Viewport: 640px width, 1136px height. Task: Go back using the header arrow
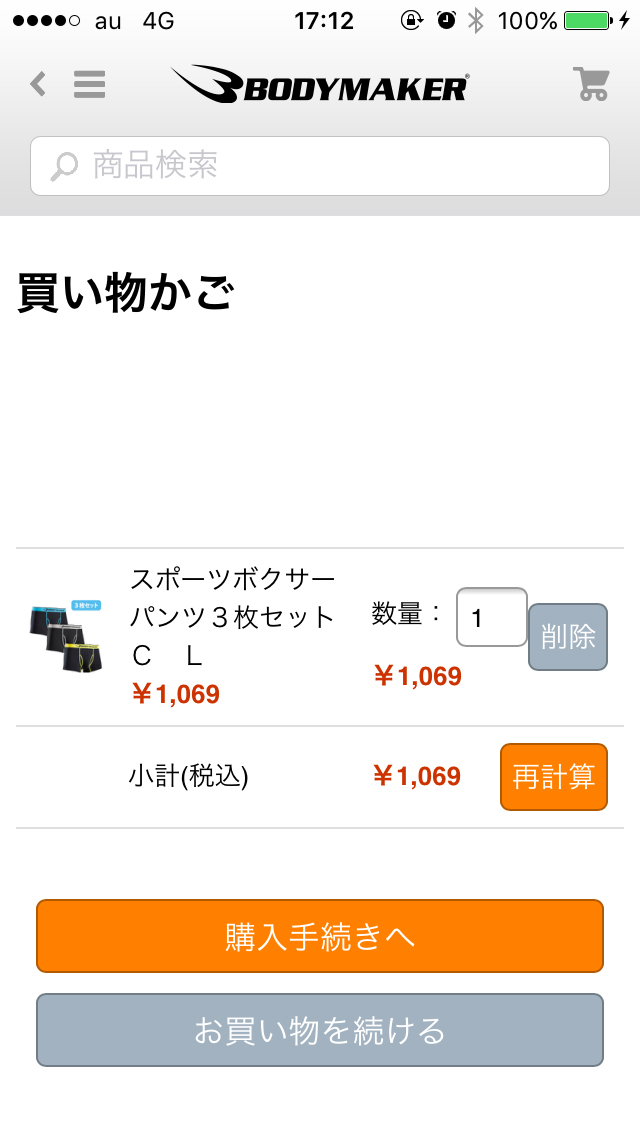point(38,84)
